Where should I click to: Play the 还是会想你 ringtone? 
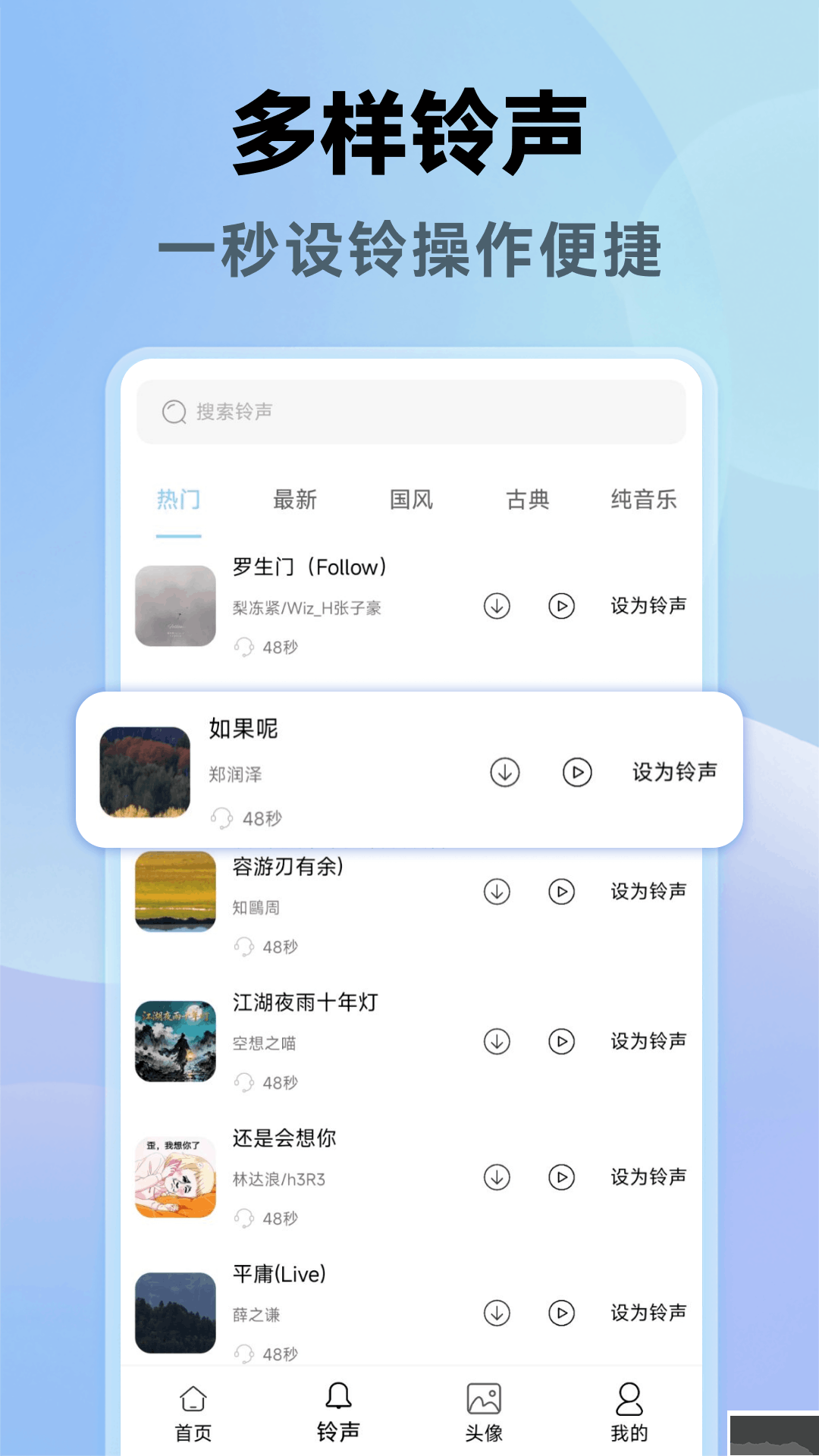(x=560, y=1178)
